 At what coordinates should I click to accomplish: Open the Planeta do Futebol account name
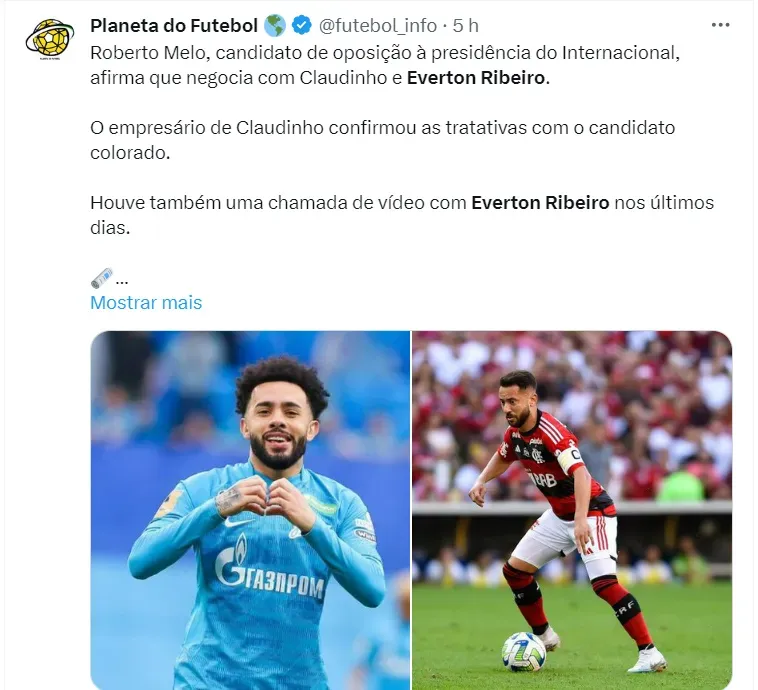click(174, 25)
